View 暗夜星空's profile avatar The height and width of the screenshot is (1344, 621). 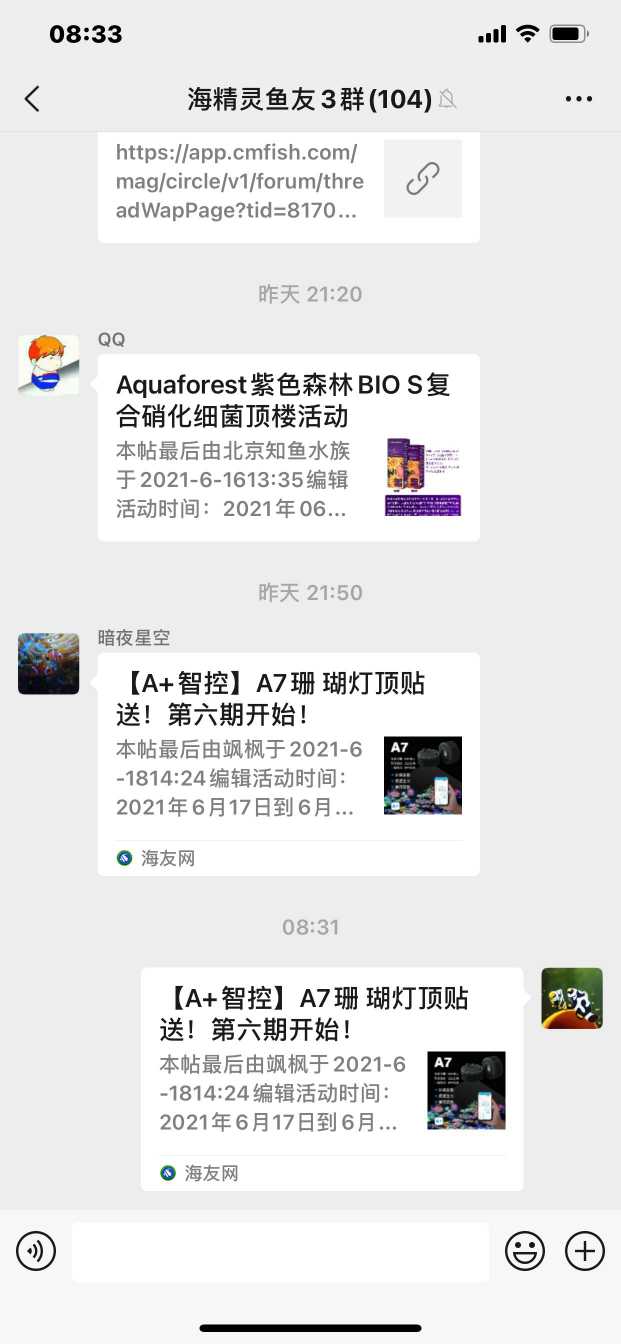click(x=48, y=664)
